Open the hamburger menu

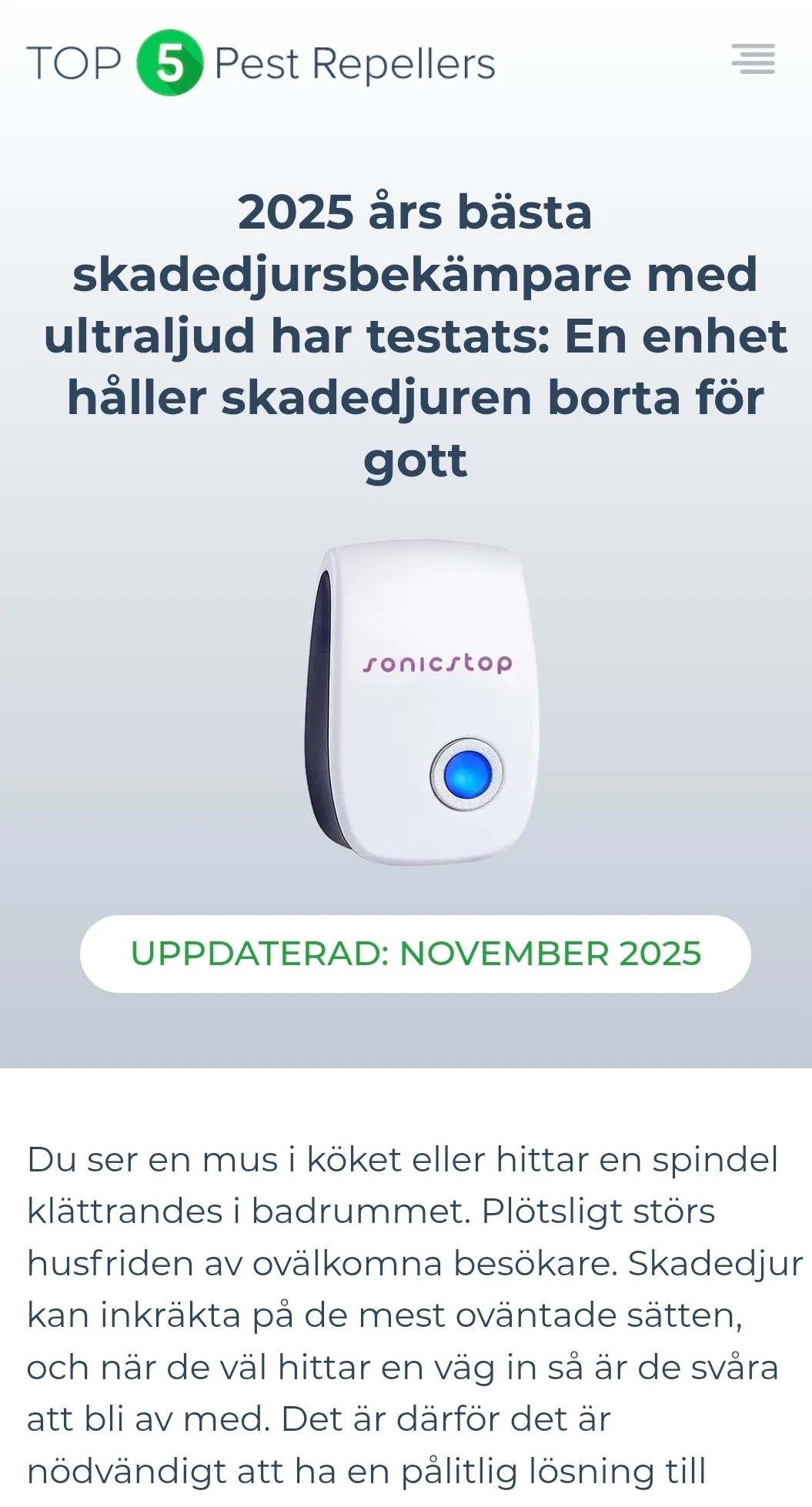753,59
